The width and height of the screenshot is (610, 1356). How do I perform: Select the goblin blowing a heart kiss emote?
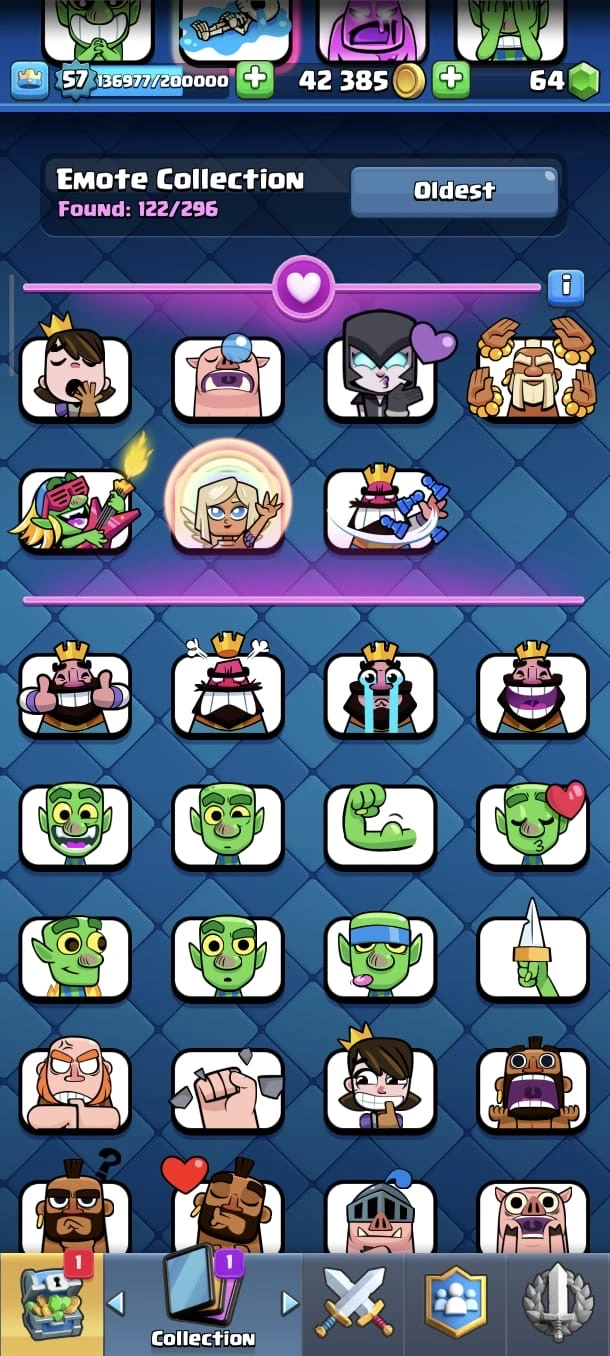[x=532, y=825]
